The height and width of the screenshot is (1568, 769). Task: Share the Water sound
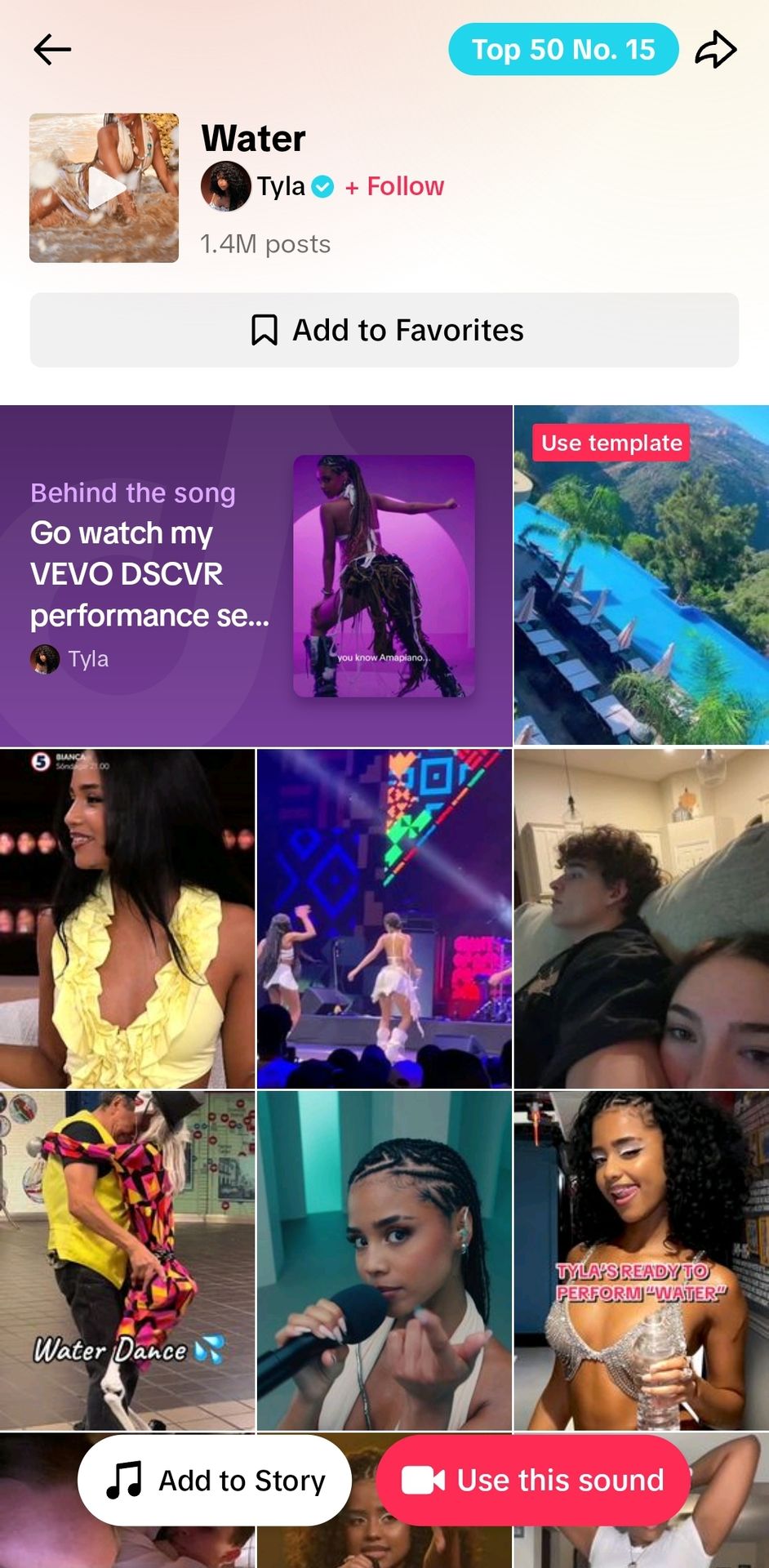(x=715, y=50)
